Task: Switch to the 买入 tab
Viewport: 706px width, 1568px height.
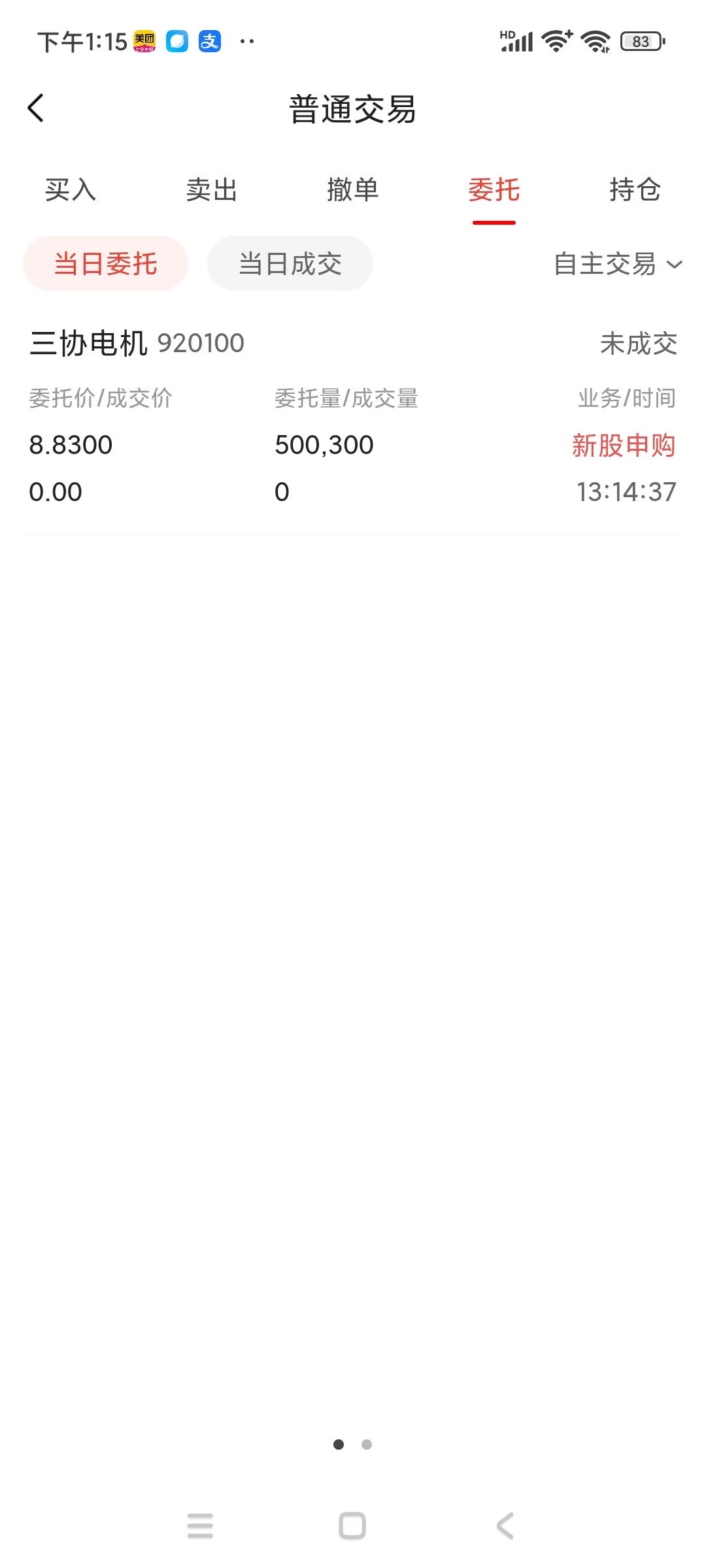Action: tap(71, 190)
